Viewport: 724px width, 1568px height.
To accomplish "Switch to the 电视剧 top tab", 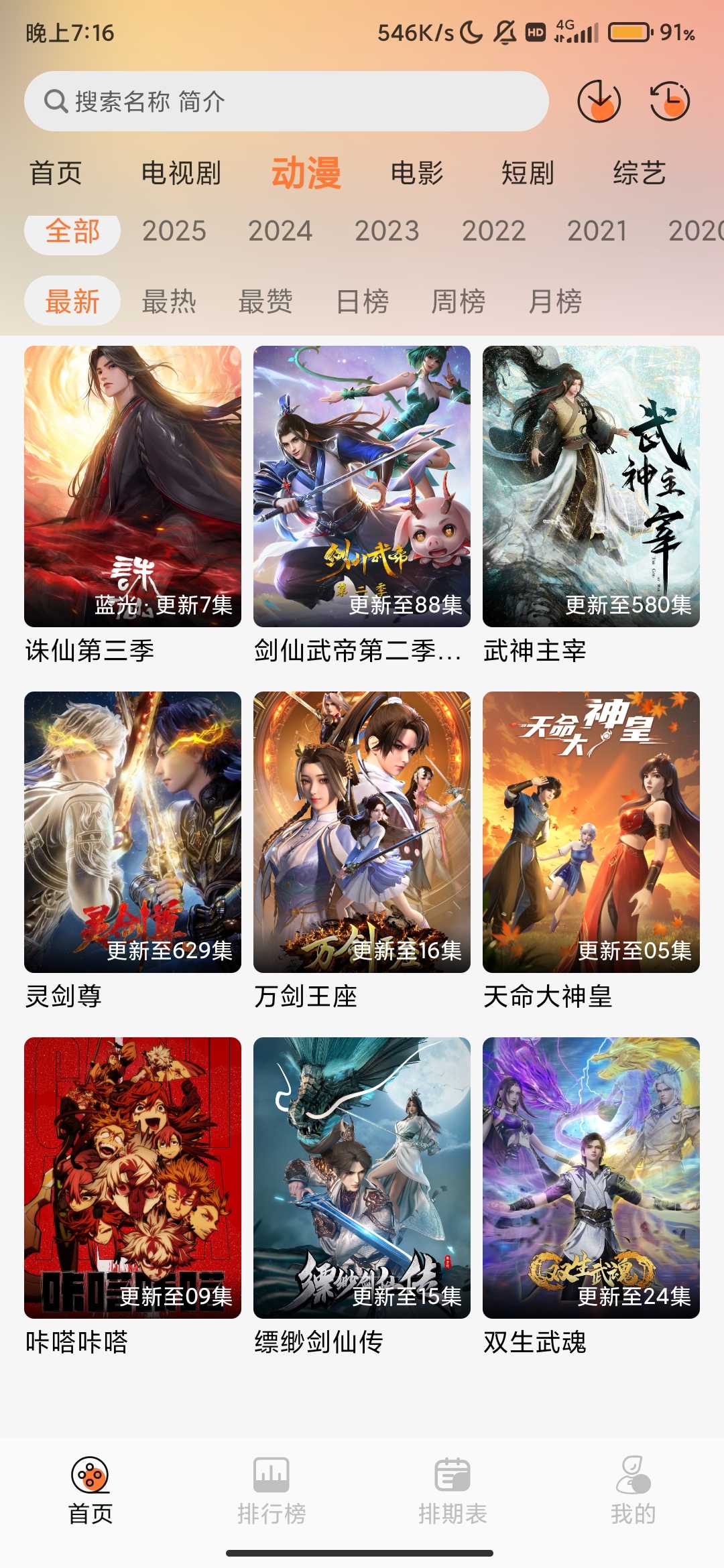I will point(181,173).
